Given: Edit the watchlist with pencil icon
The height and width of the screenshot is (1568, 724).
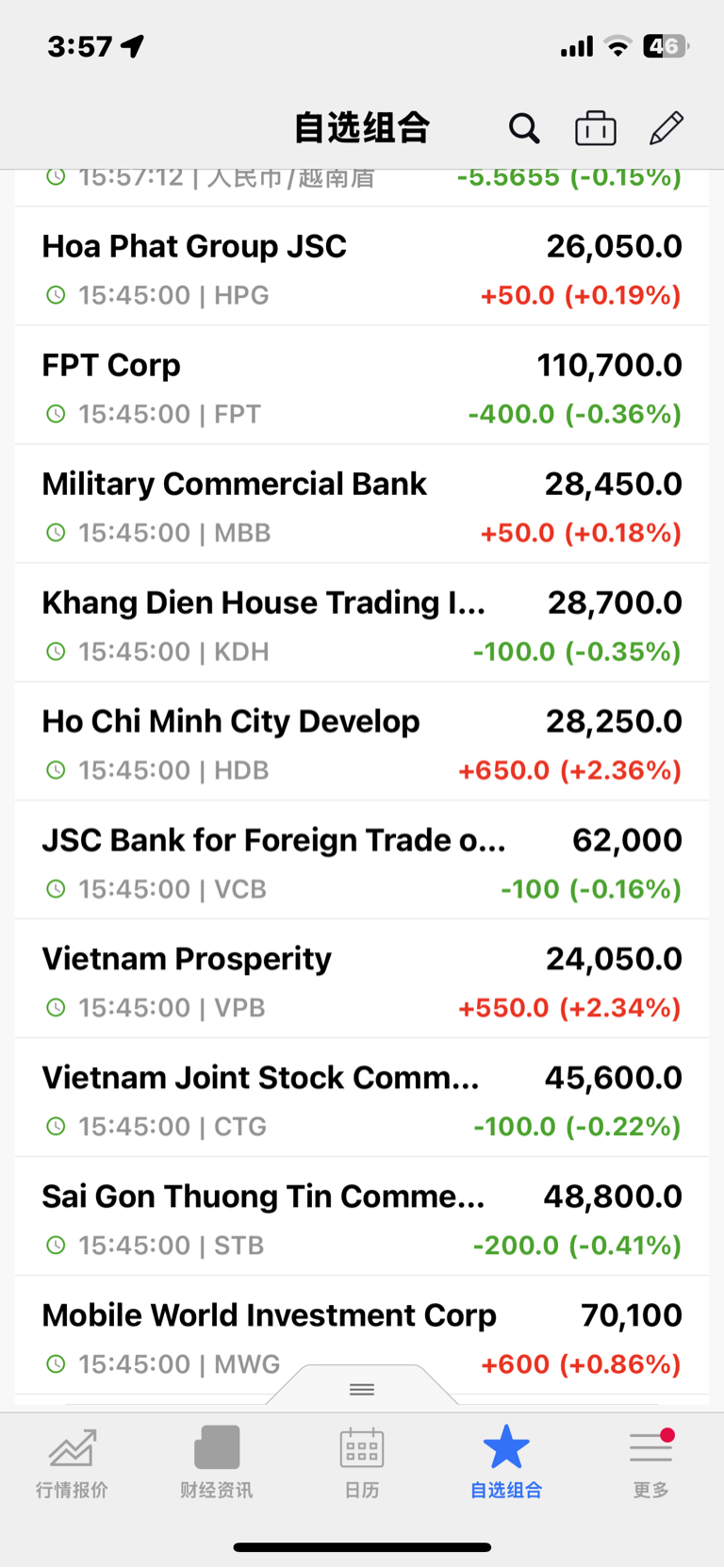Looking at the screenshot, I should point(666,128).
